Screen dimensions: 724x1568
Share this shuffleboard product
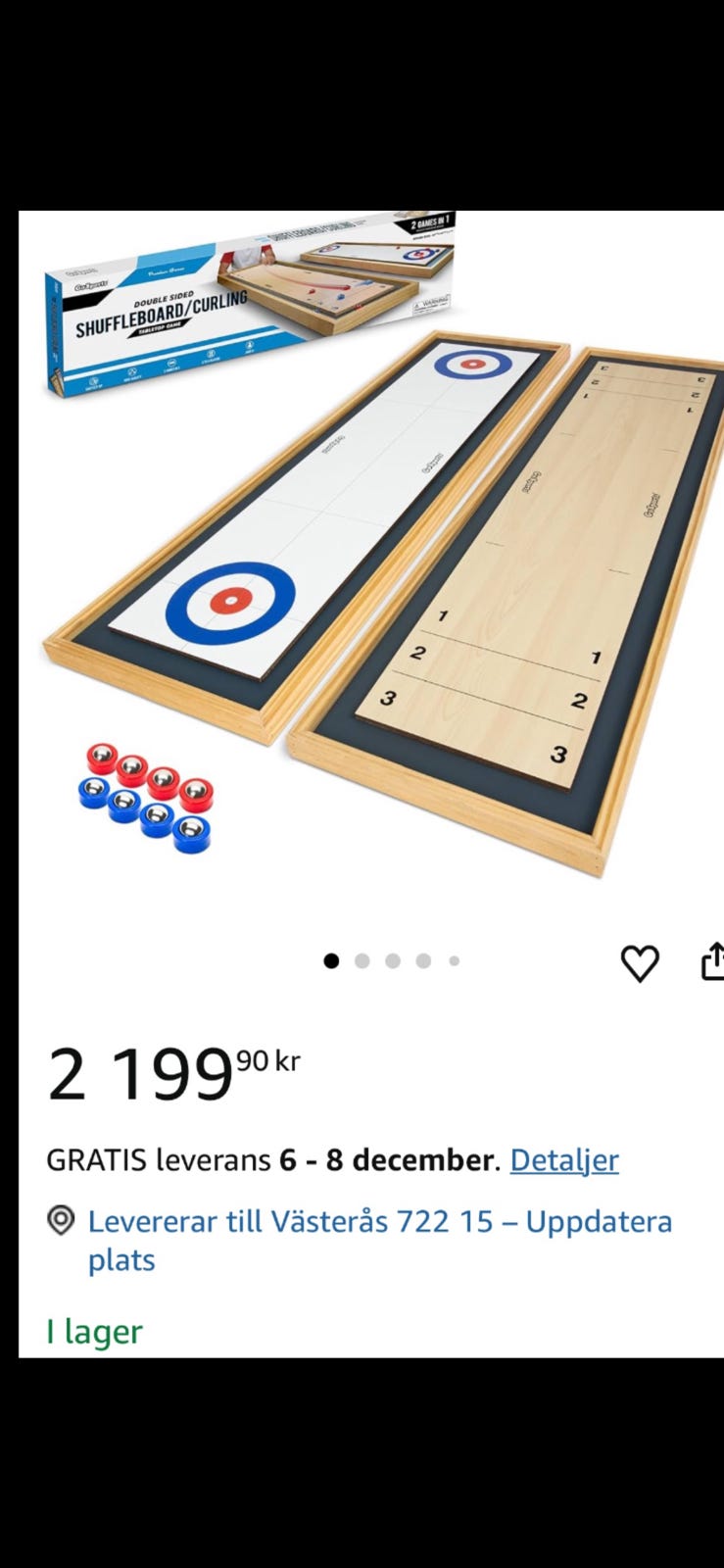coord(712,961)
